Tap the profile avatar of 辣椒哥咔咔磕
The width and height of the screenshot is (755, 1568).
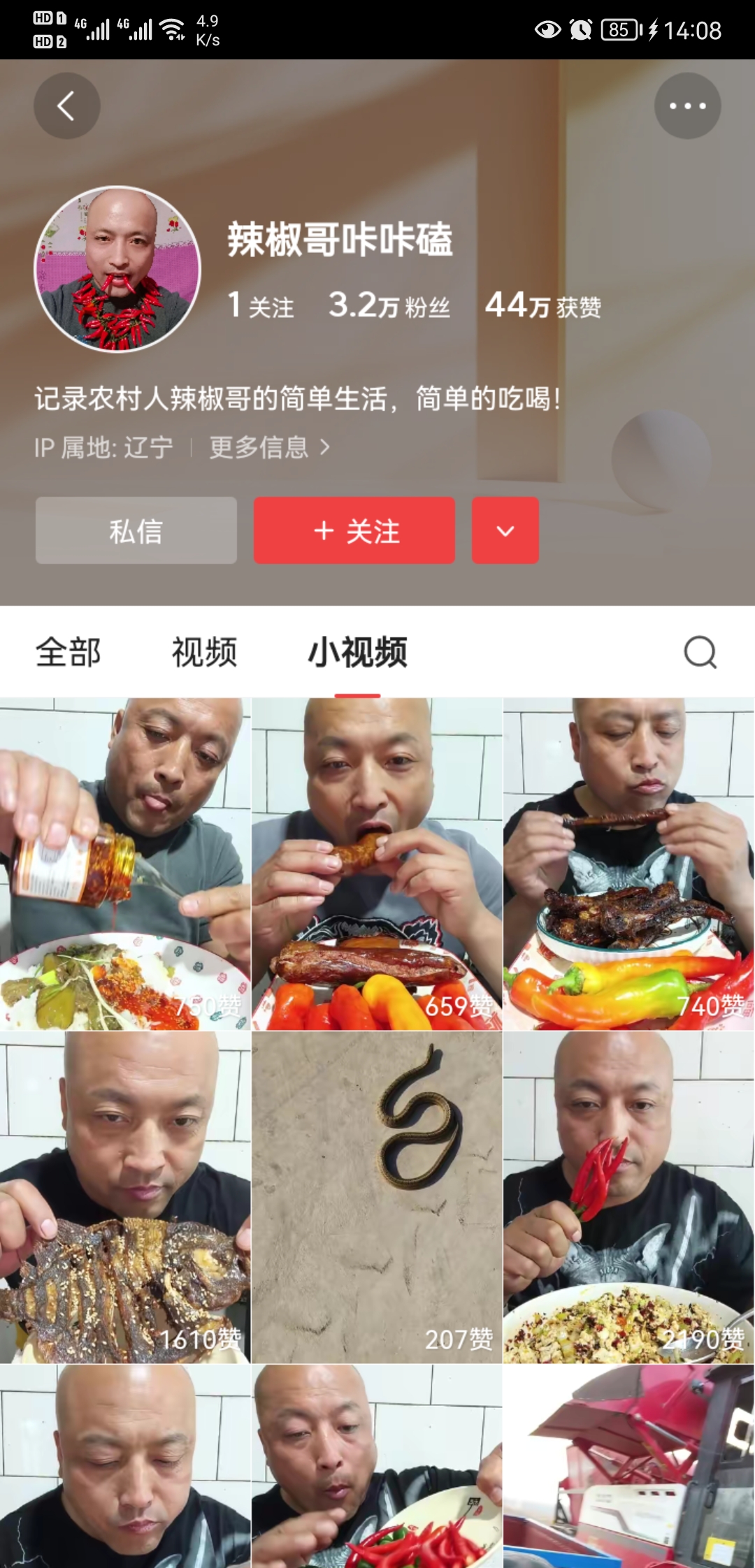117,269
